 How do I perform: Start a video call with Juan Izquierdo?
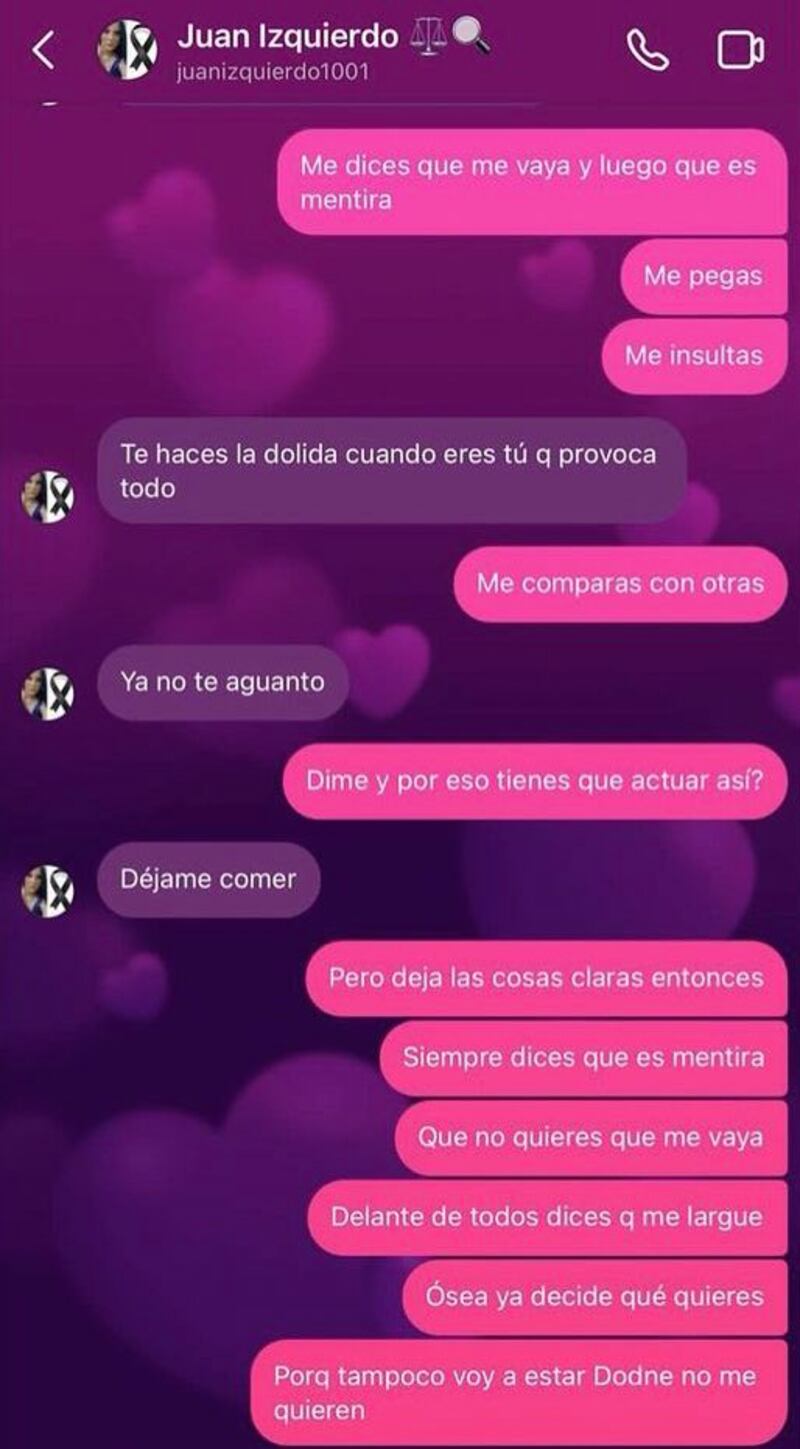pyautogui.click(x=740, y=50)
